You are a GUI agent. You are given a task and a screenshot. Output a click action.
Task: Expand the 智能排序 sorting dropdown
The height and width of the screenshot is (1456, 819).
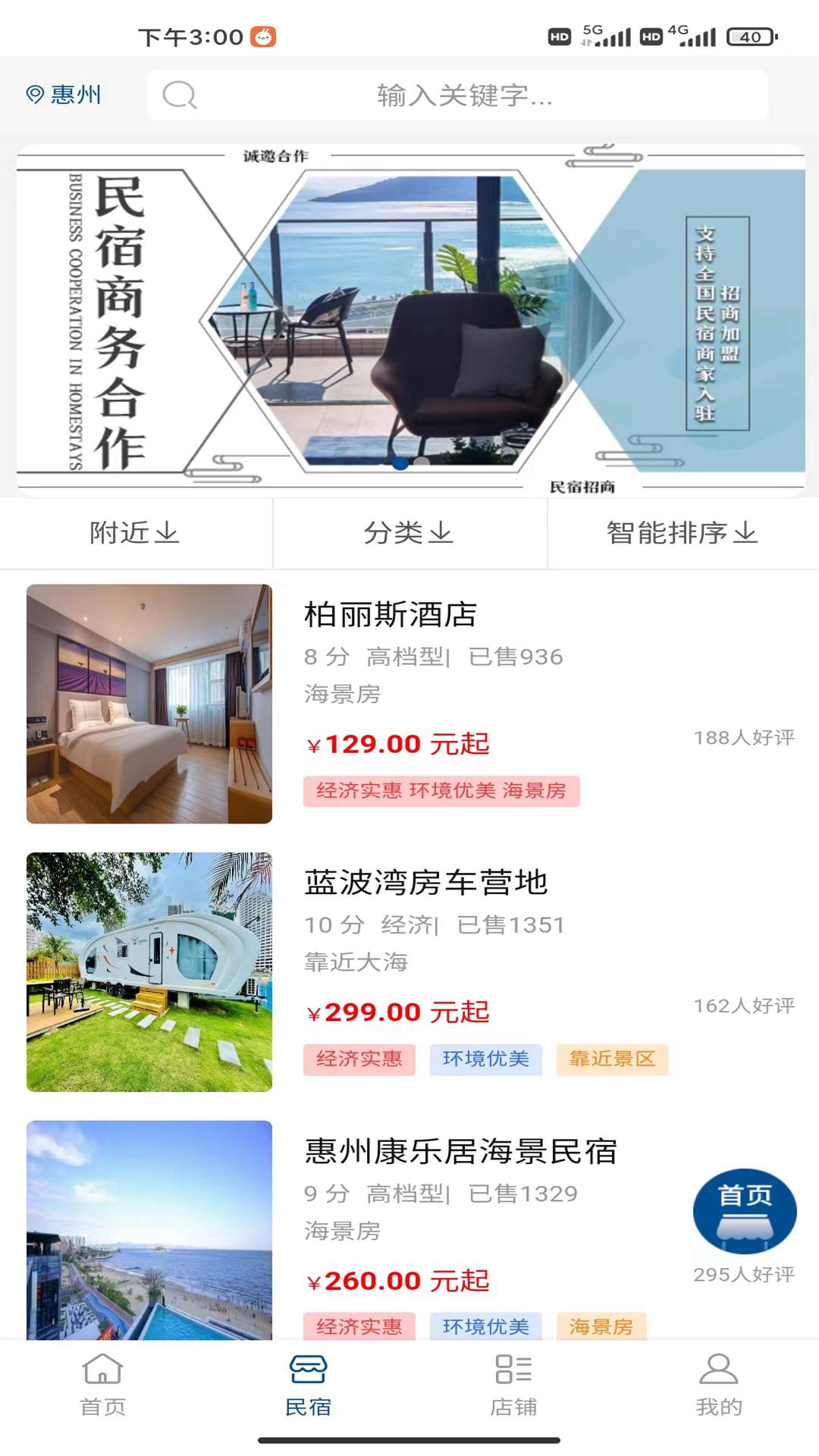[x=682, y=532]
